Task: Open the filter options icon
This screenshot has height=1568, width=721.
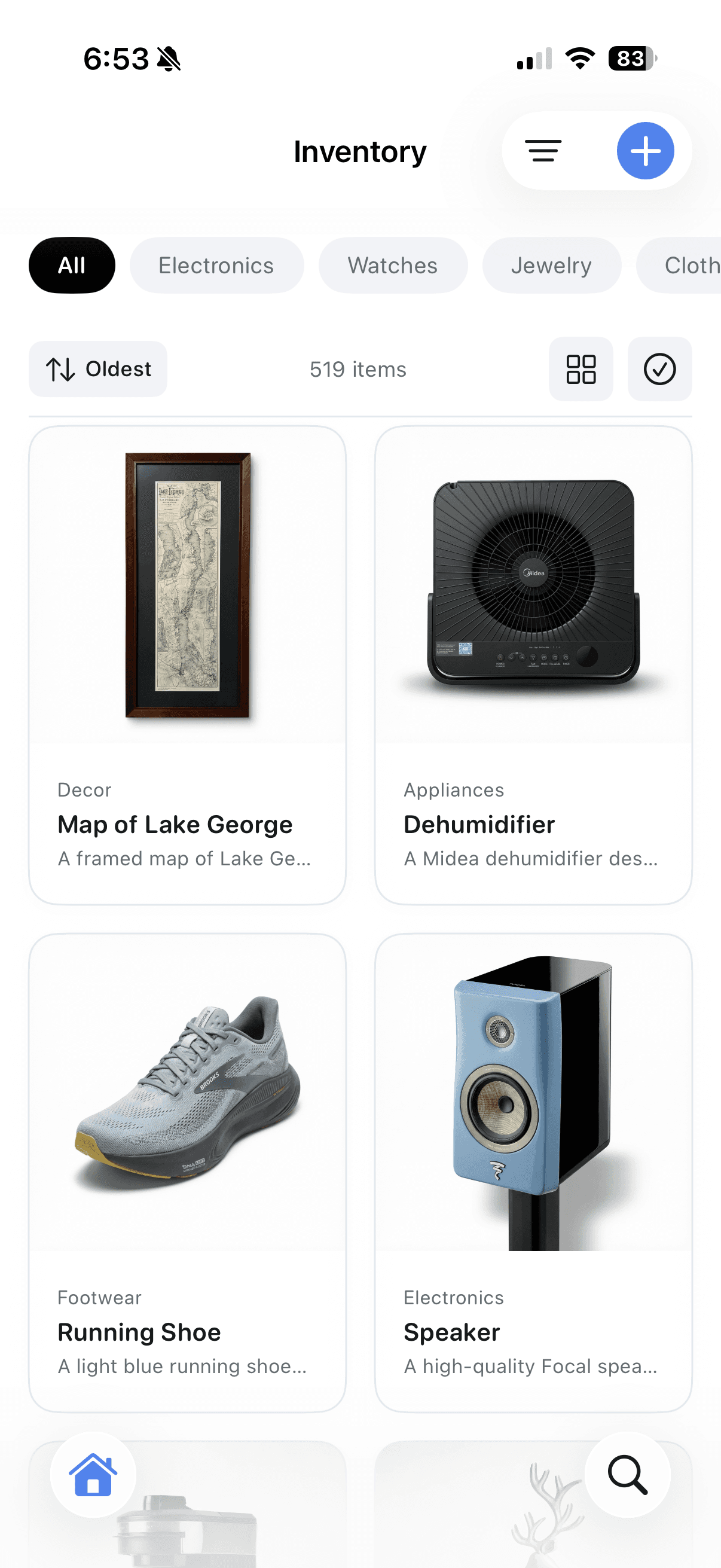Action: click(543, 151)
